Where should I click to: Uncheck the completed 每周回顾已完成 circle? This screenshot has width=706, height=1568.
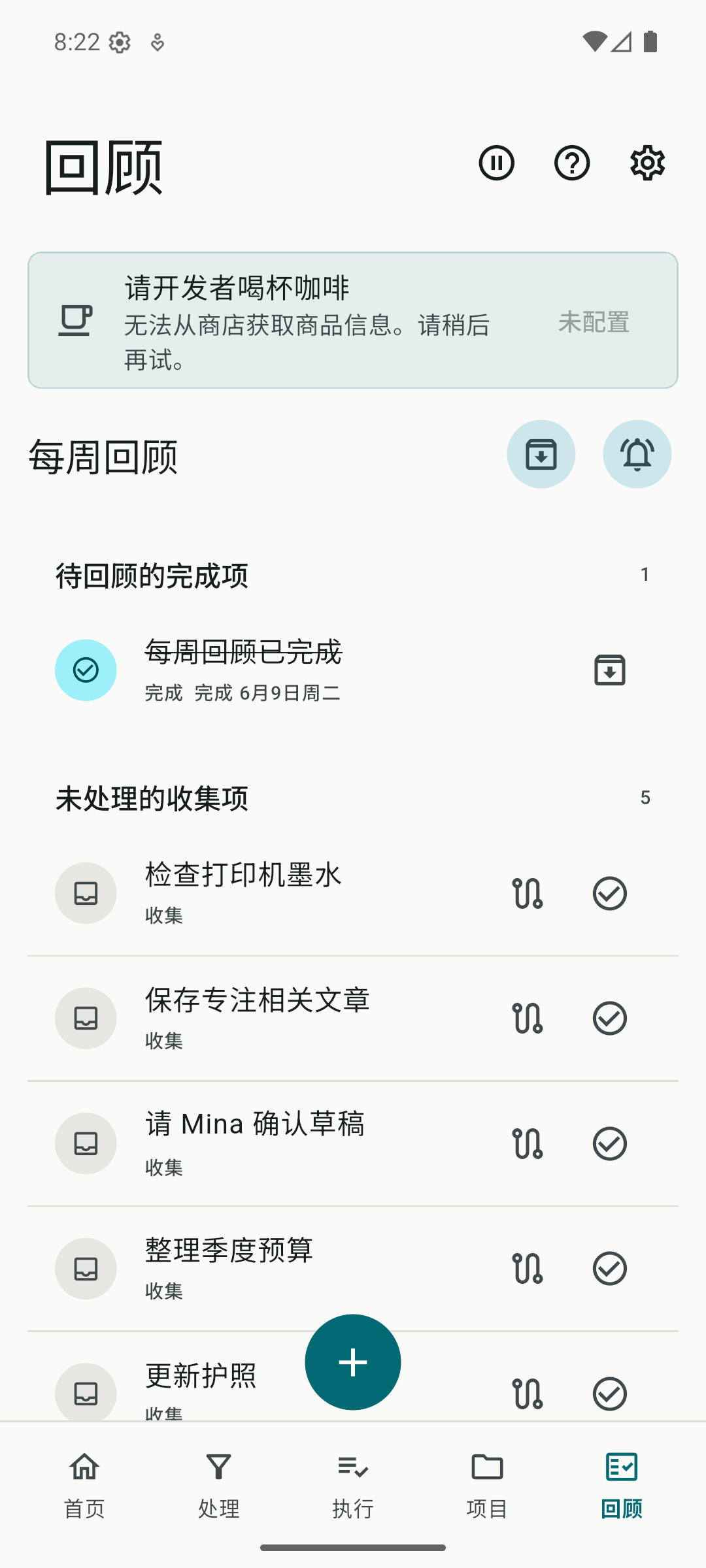pyautogui.click(x=86, y=670)
